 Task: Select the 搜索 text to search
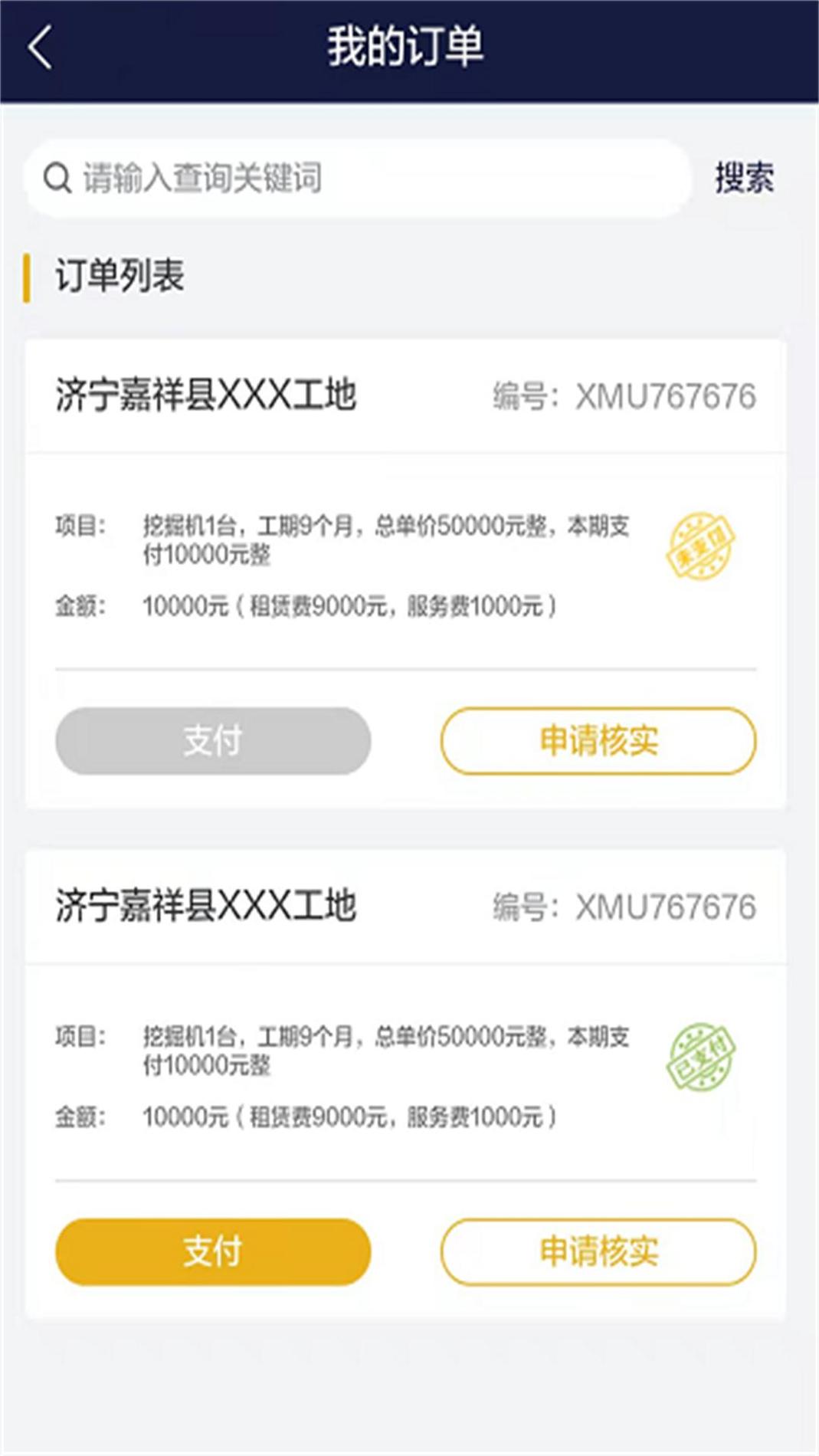[x=743, y=176]
